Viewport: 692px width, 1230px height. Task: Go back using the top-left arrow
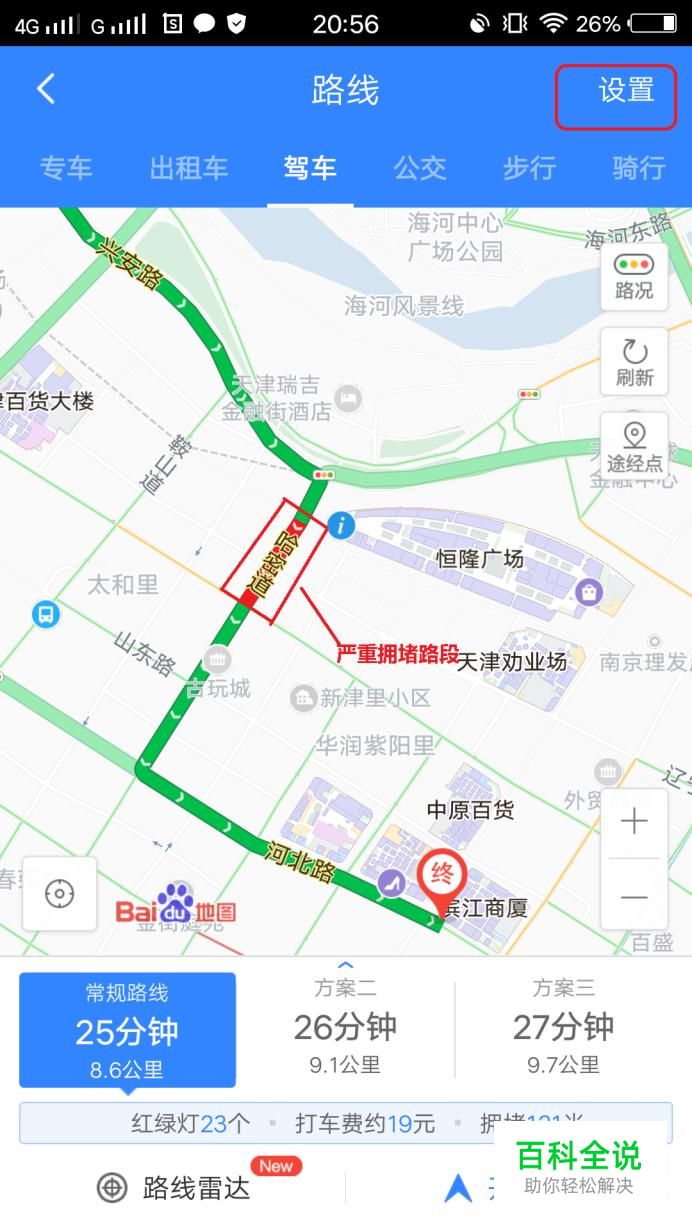(45, 89)
